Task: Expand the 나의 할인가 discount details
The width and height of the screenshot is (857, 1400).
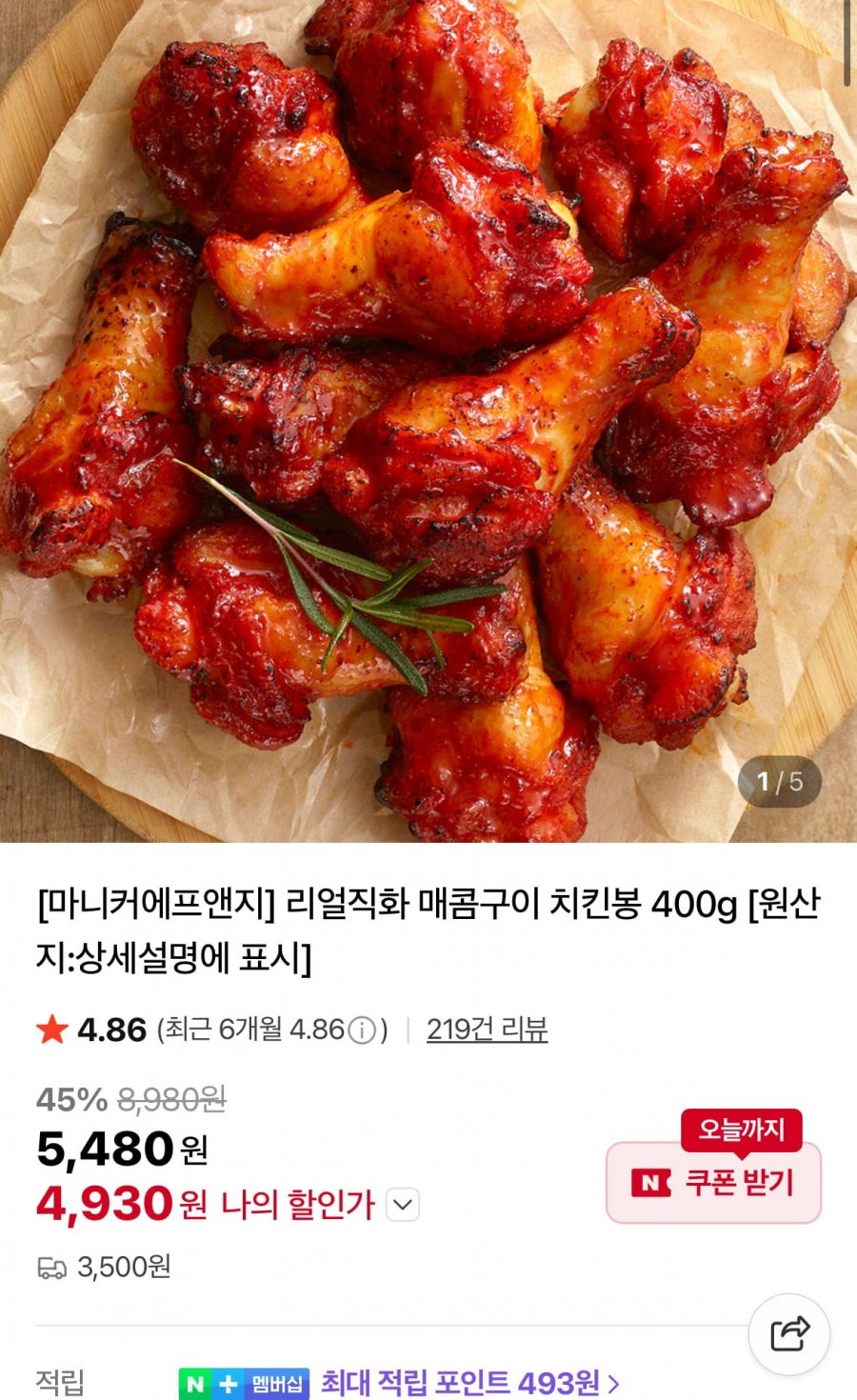Action: pyautogui.click(x=403, y=1205)
